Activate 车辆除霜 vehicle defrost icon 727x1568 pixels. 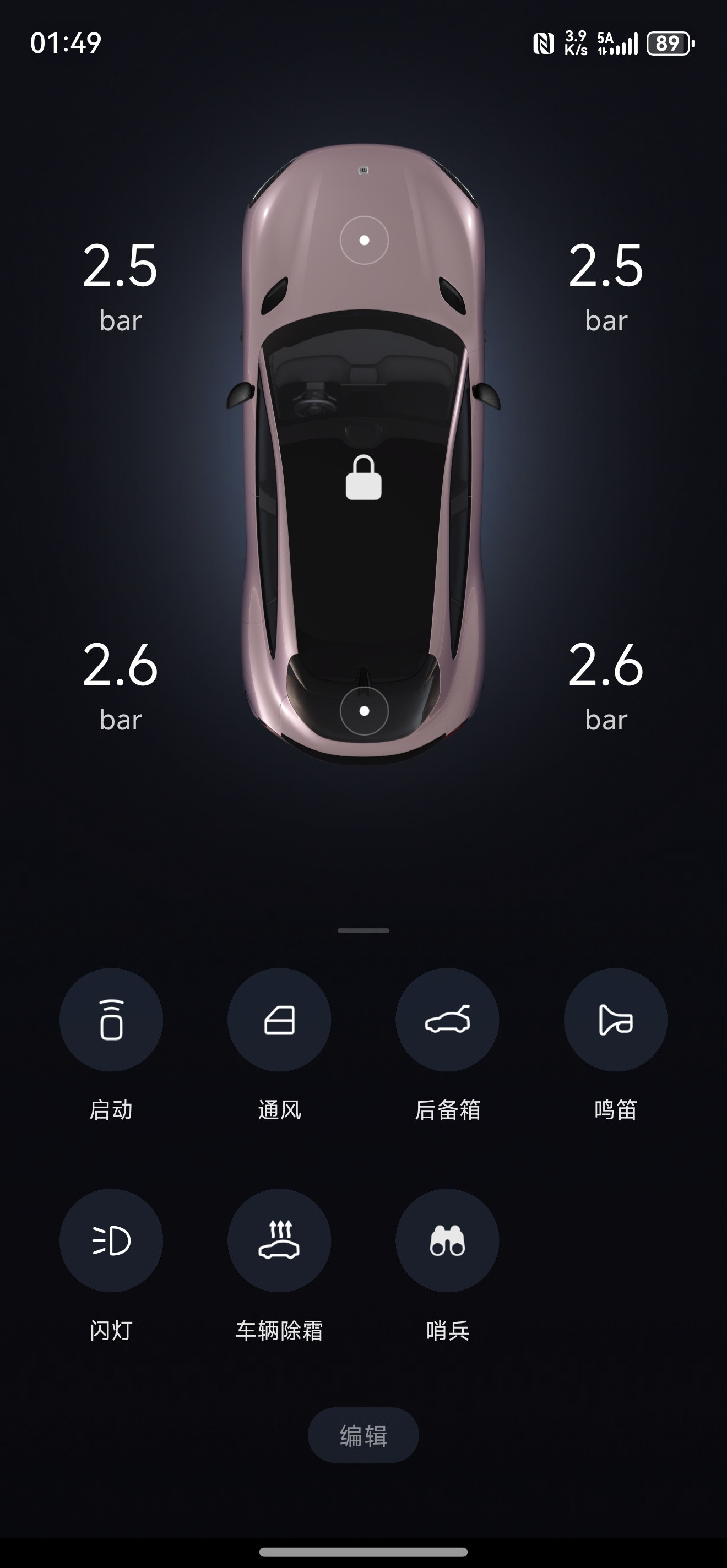(x=279, y=1240)
